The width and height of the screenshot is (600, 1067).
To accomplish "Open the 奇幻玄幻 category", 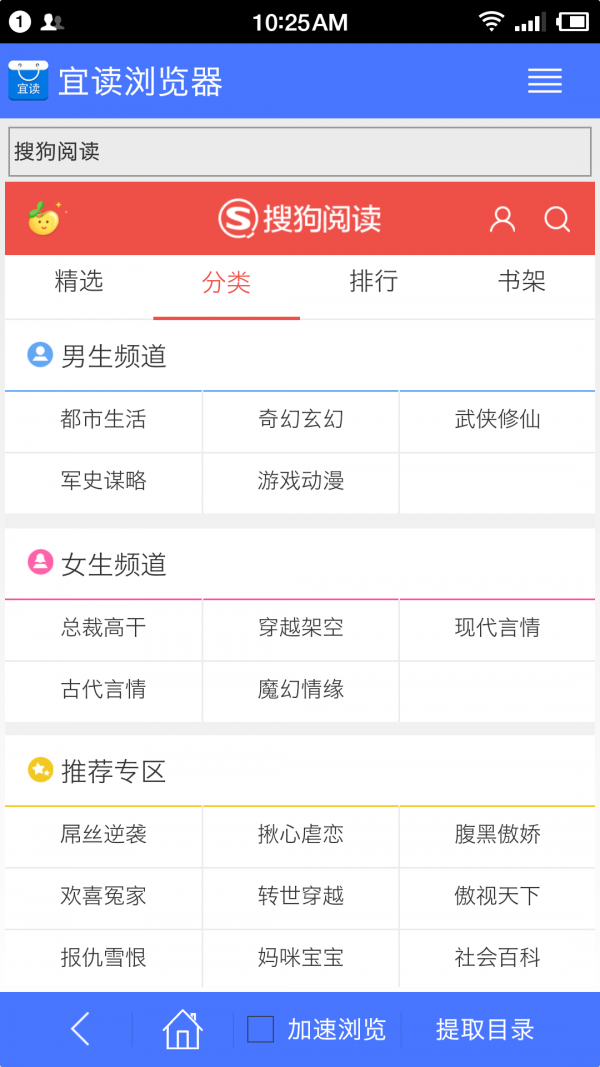I will click(x=300, y=420).
